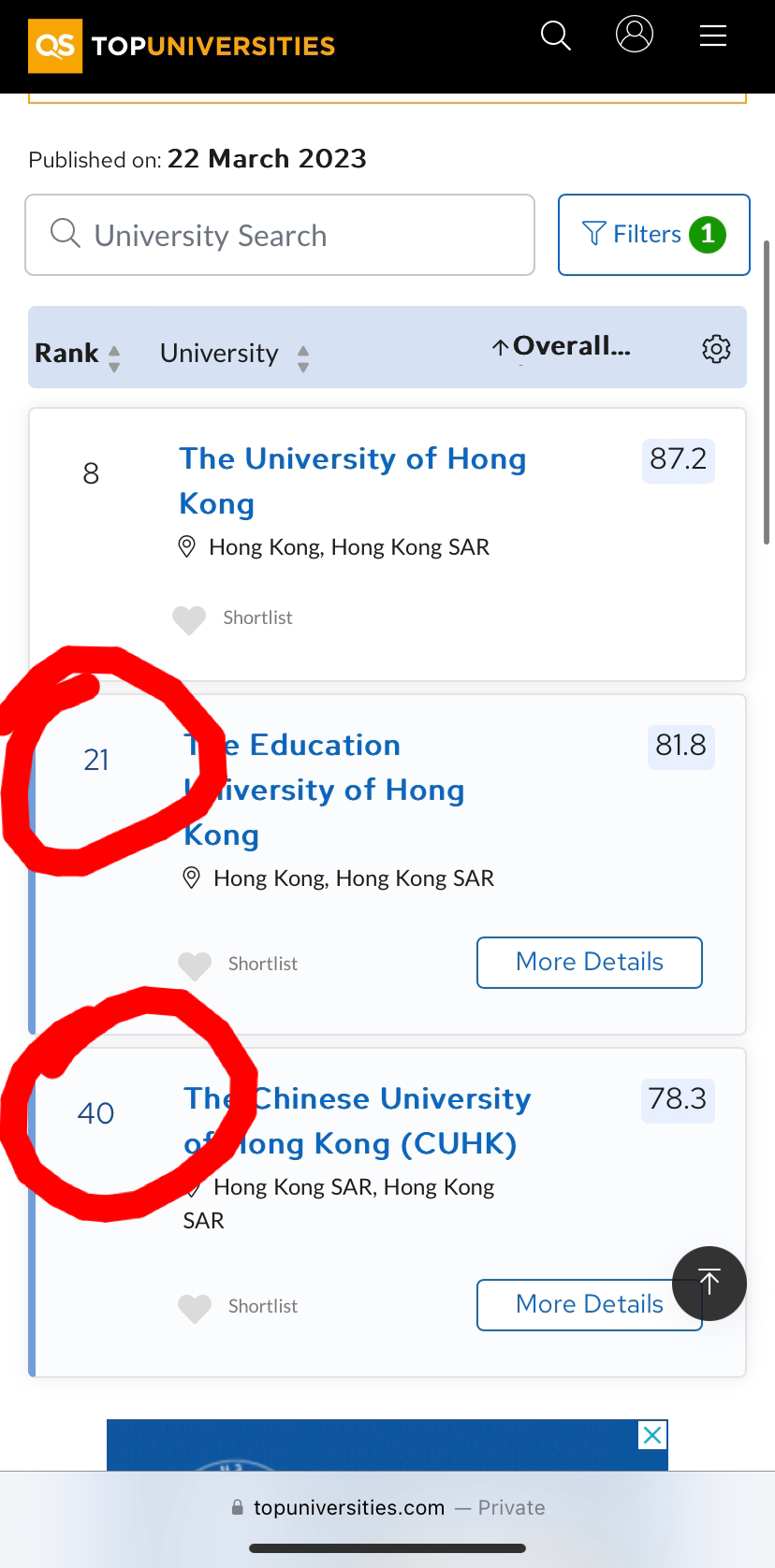
Task: Sort the list by Rank
Action: coord(78,354)
